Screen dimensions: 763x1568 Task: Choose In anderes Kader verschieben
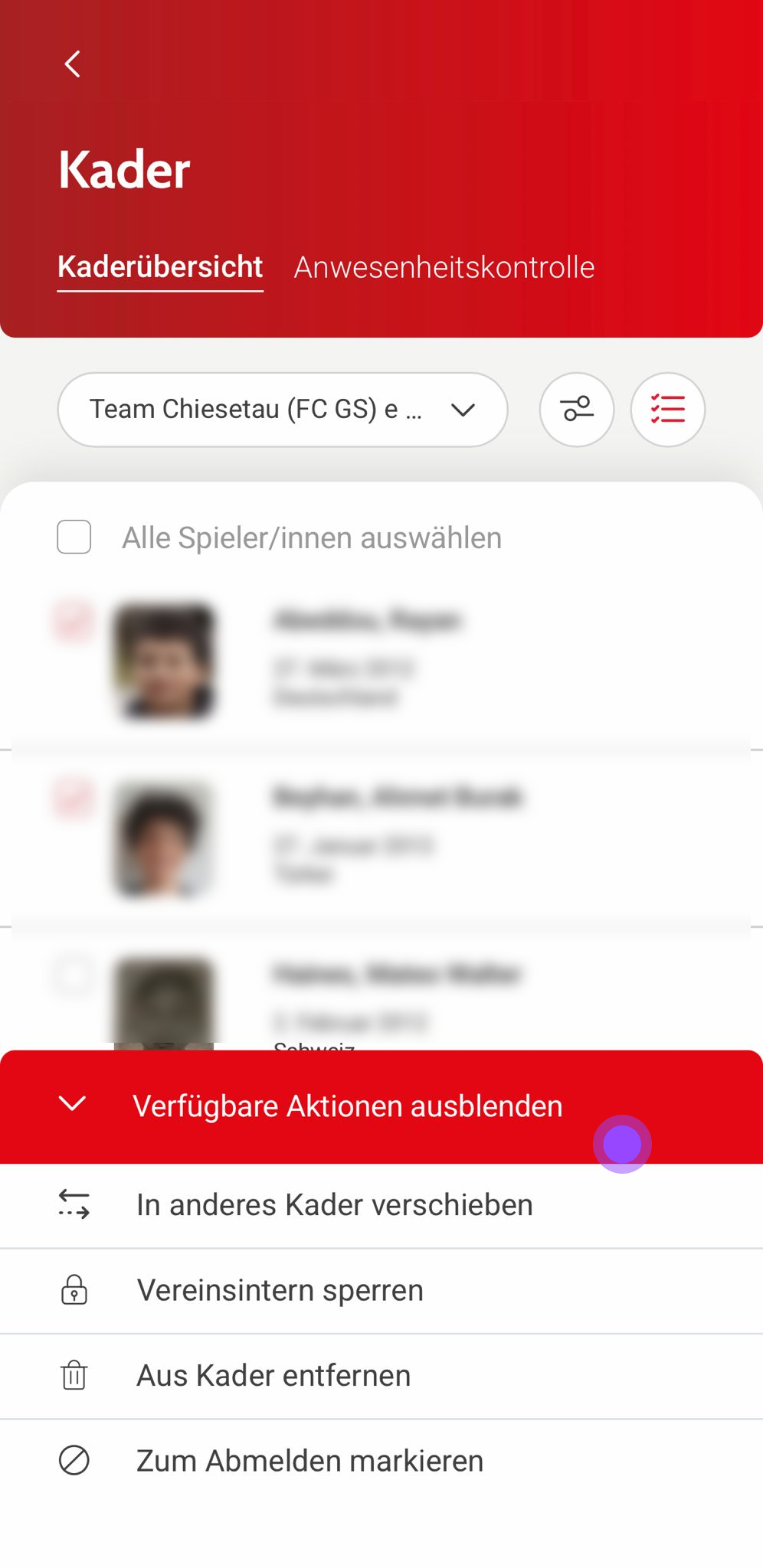pos(334,1205)
